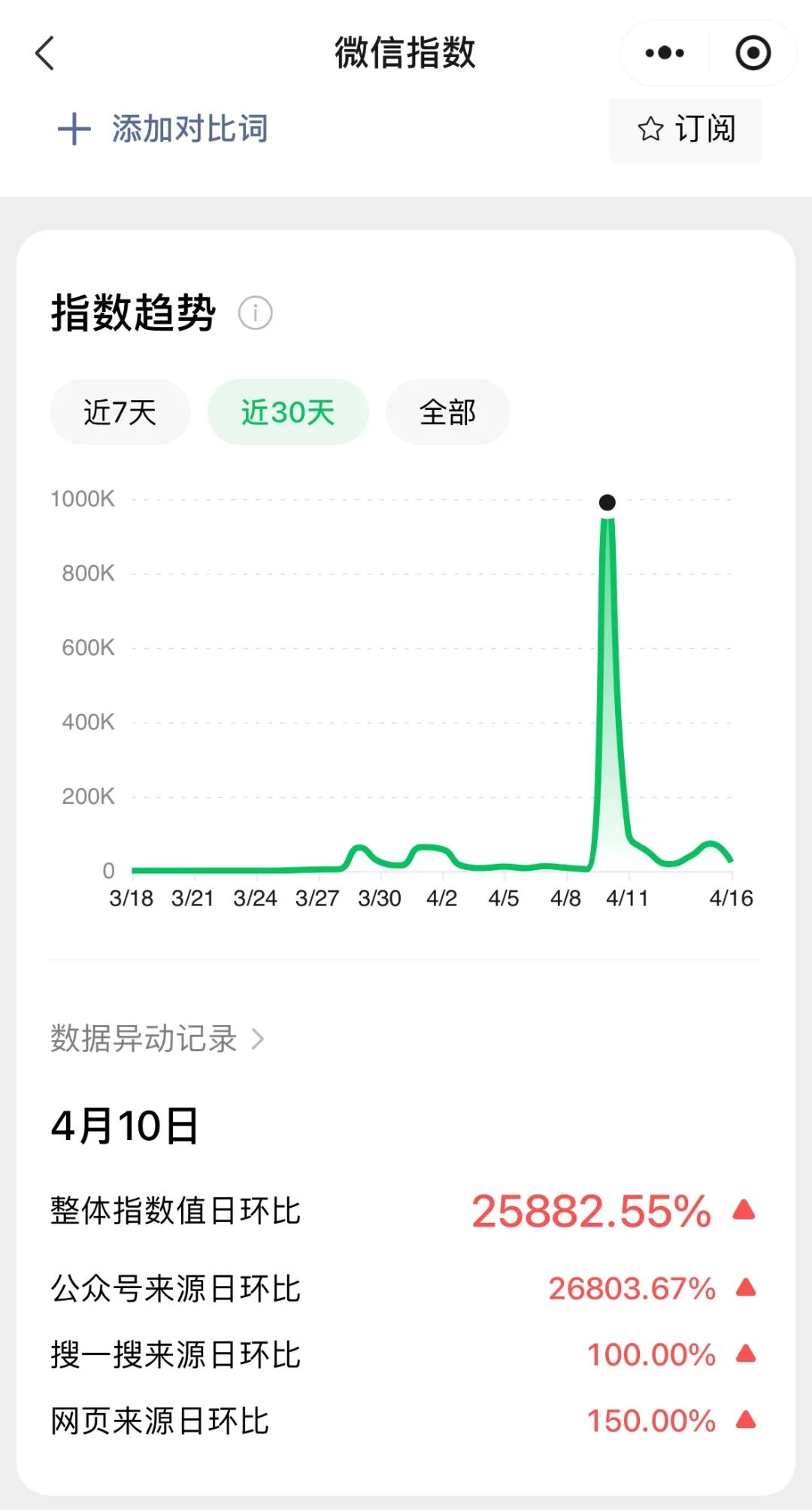Subscribe with the 订阅 button
This screenshot has height=1510, width=812.
[686, 129]
